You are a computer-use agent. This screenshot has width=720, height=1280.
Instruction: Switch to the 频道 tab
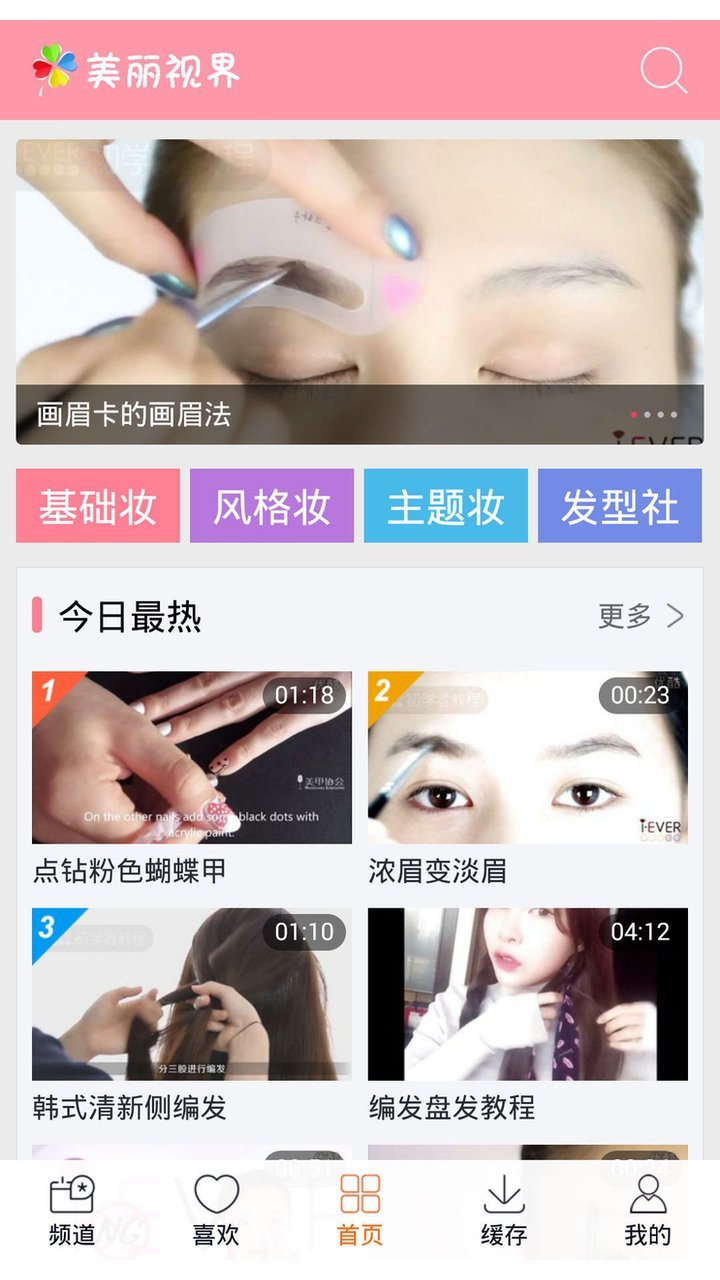(x=72, y=1210)
